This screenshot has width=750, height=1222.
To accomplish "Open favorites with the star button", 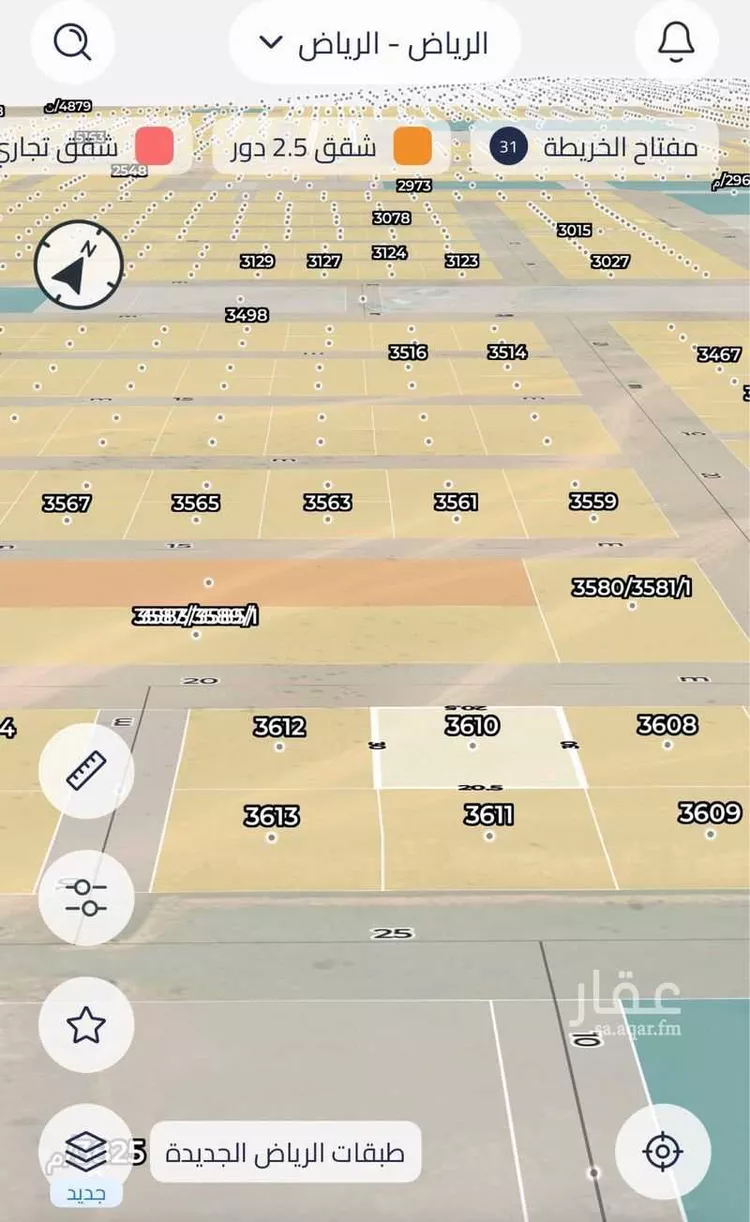I will point(86,1024).
